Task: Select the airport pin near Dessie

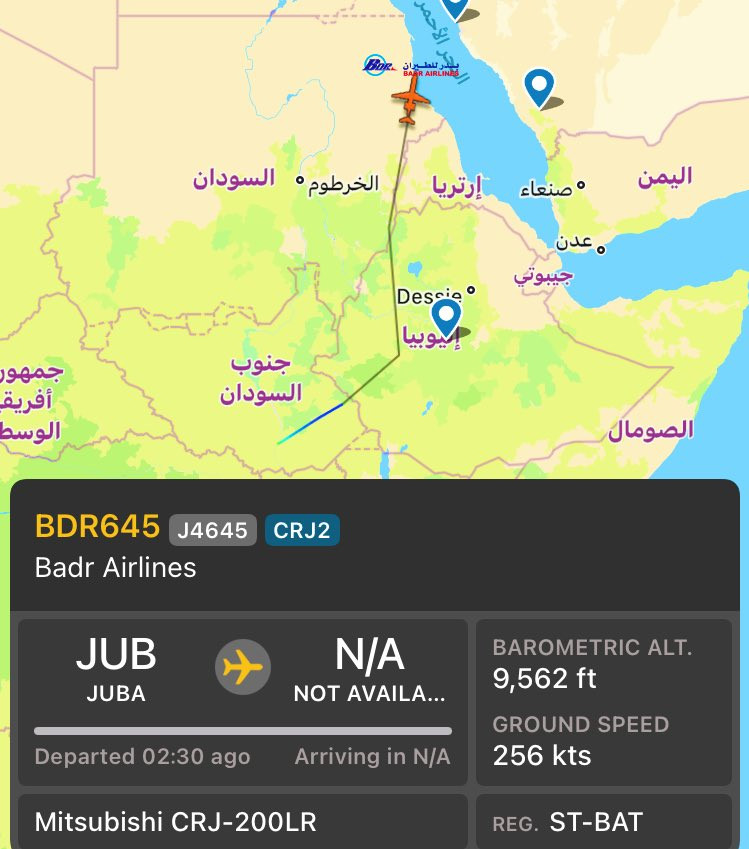Action: (x=446, y=318)
